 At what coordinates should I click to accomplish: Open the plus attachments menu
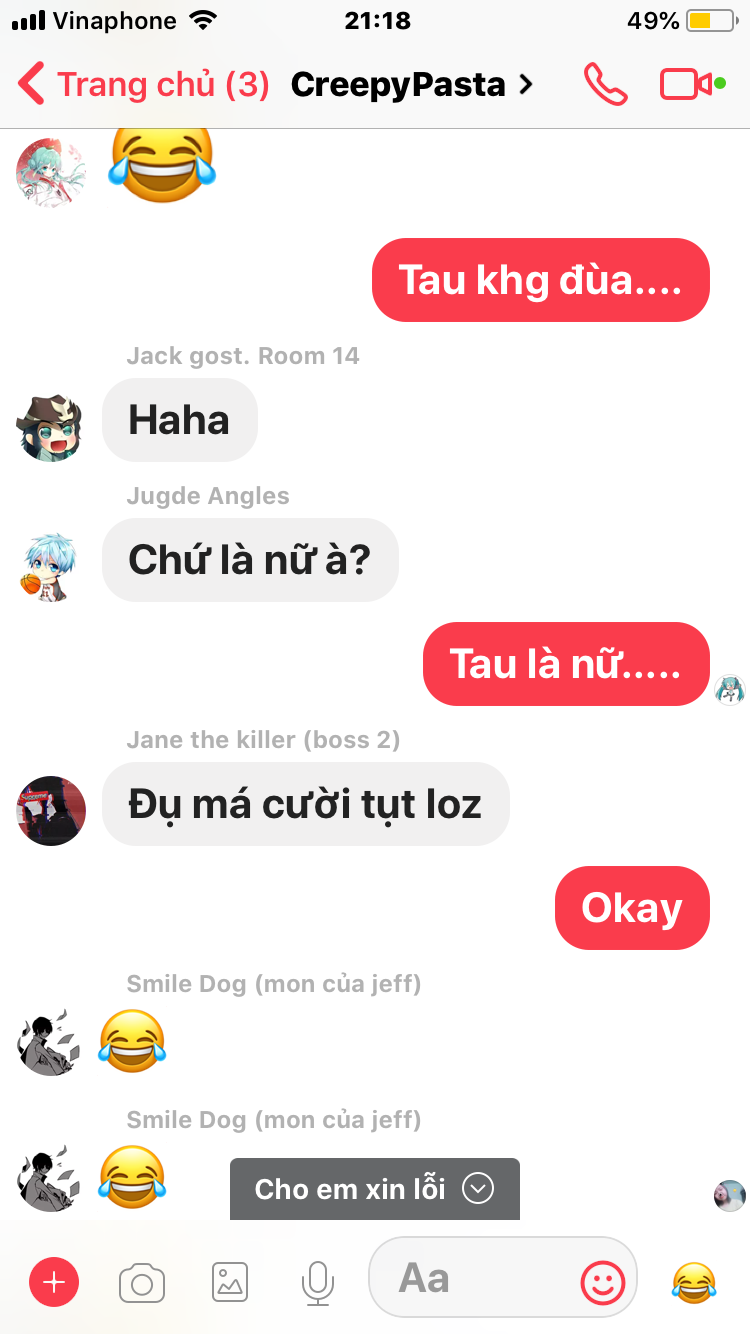[54, 1282]
